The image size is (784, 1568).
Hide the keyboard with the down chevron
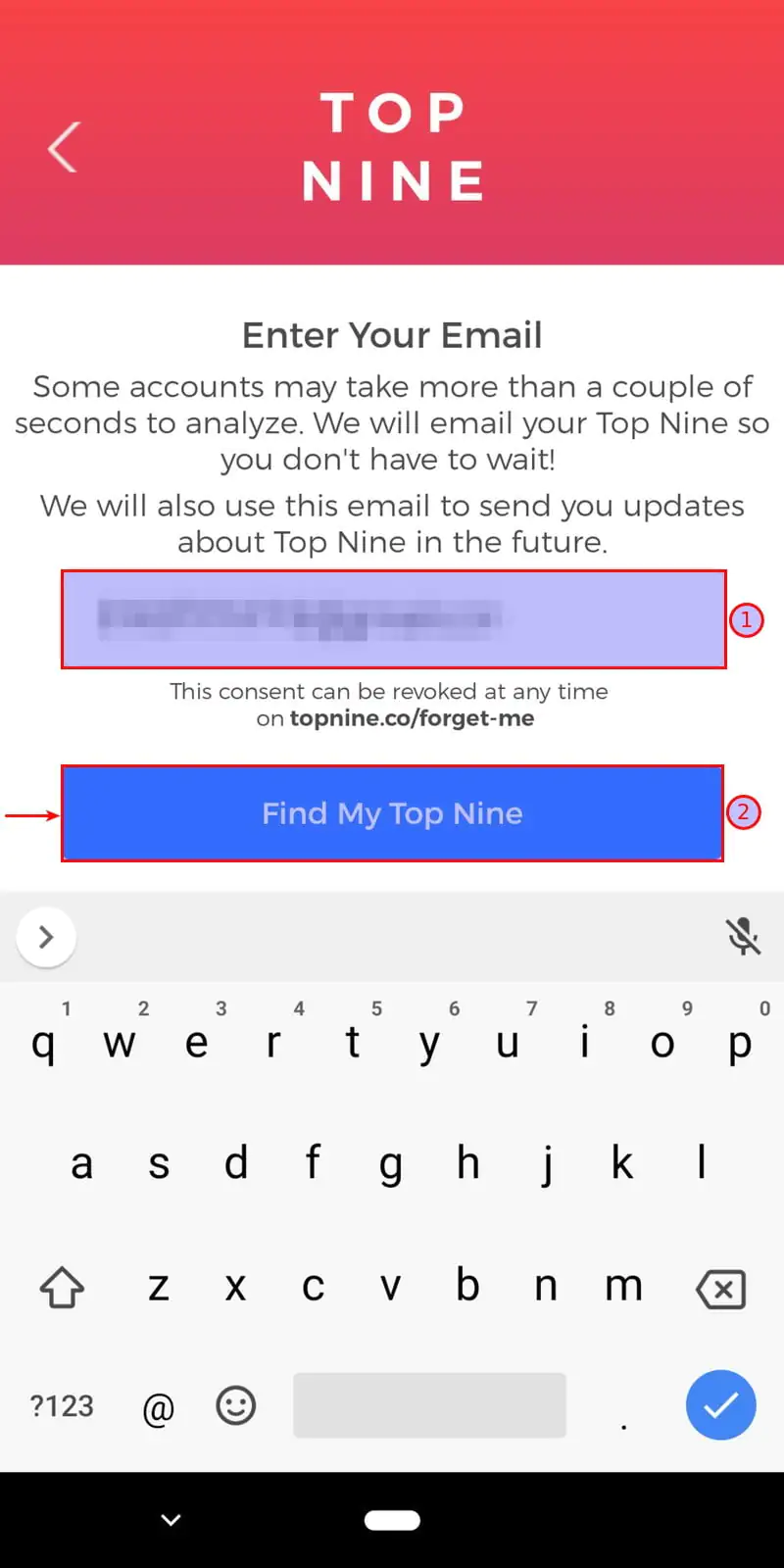171,1520
